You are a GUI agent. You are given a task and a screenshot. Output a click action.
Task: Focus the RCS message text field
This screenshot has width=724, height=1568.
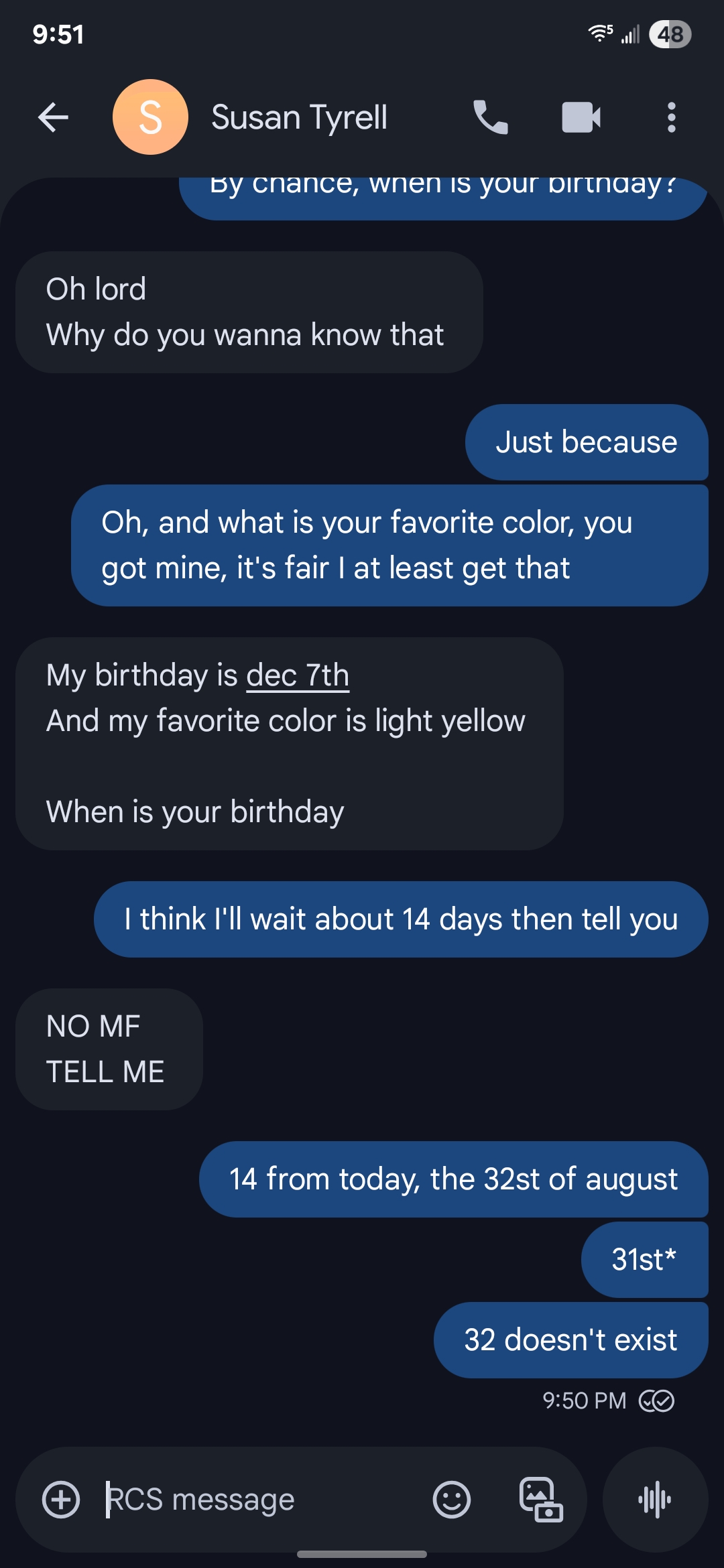(x=255, y=1500)
